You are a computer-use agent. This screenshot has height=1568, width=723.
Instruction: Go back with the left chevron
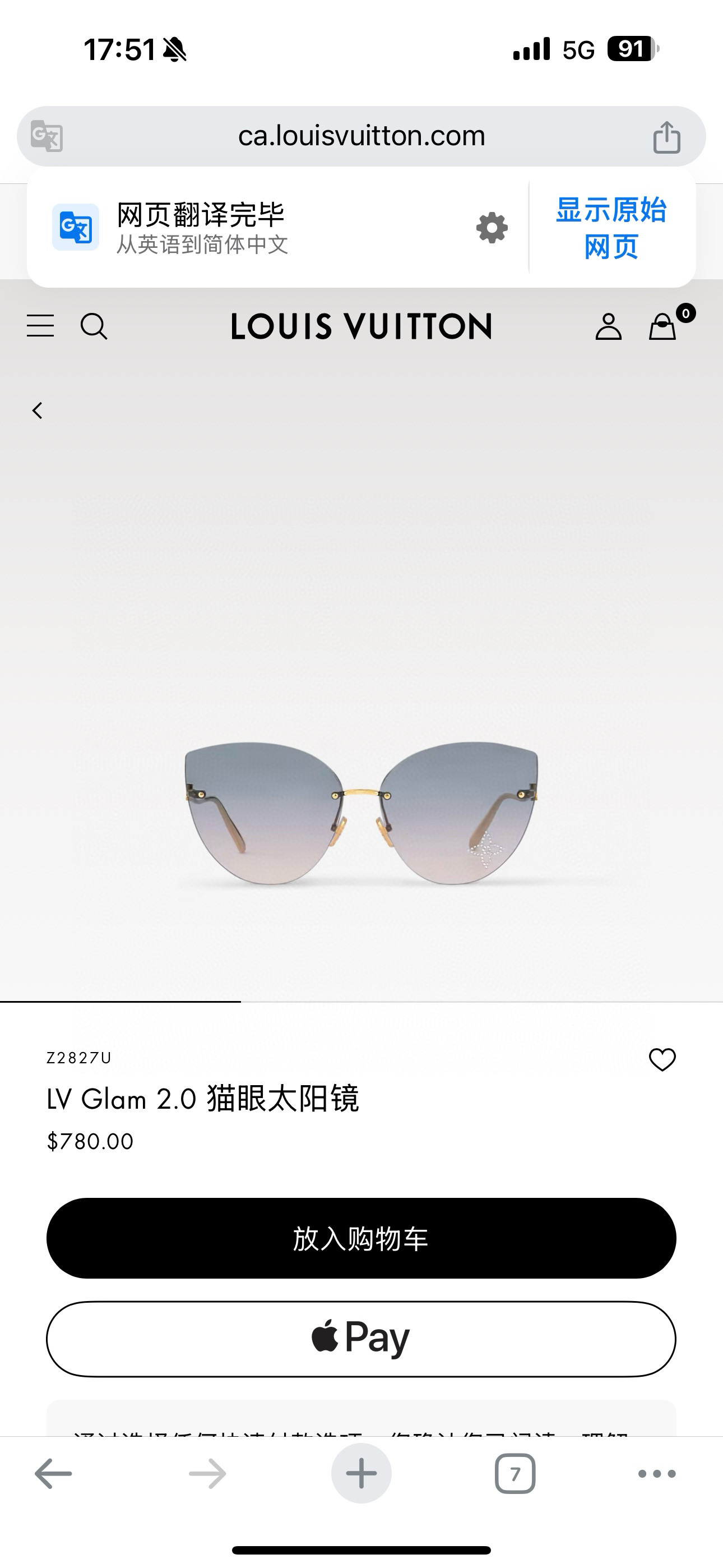click(x=38, y=411)
